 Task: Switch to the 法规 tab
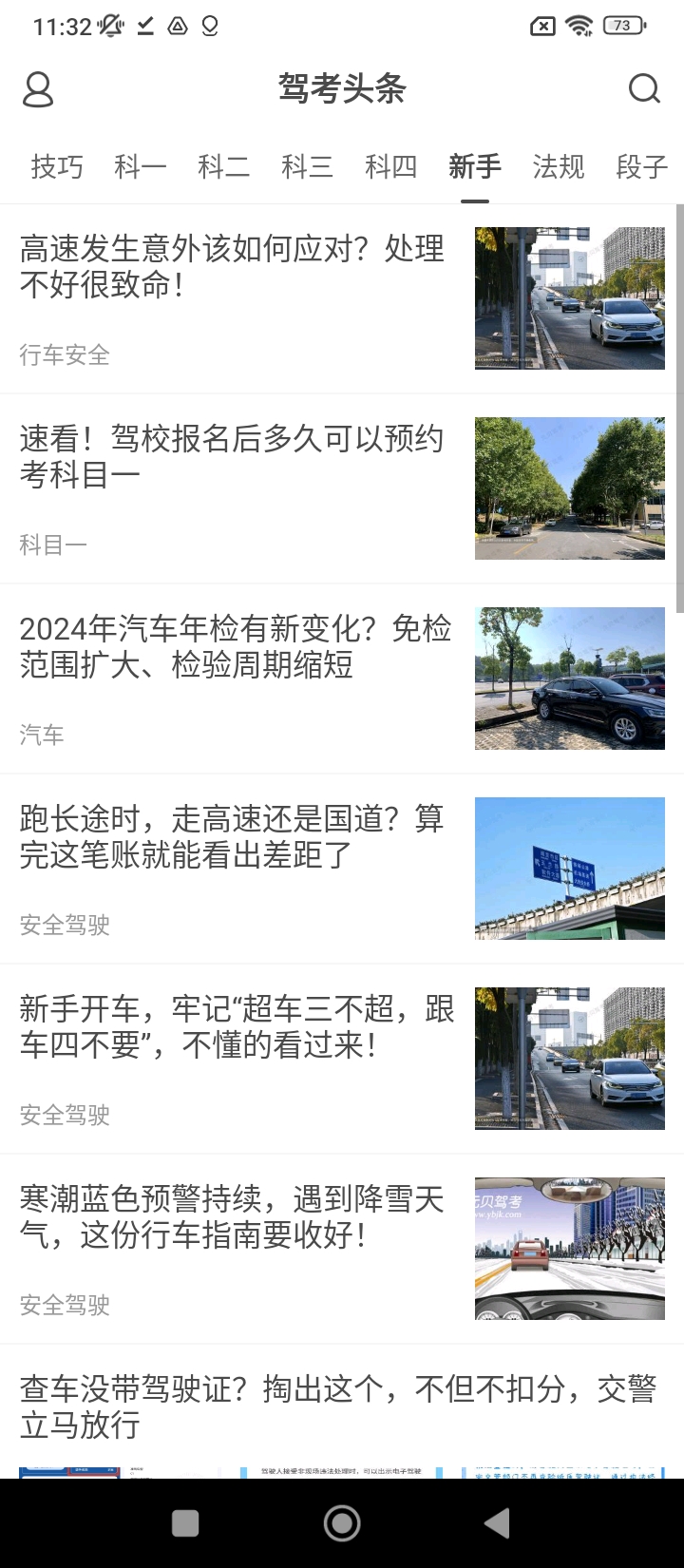[559, 167]
